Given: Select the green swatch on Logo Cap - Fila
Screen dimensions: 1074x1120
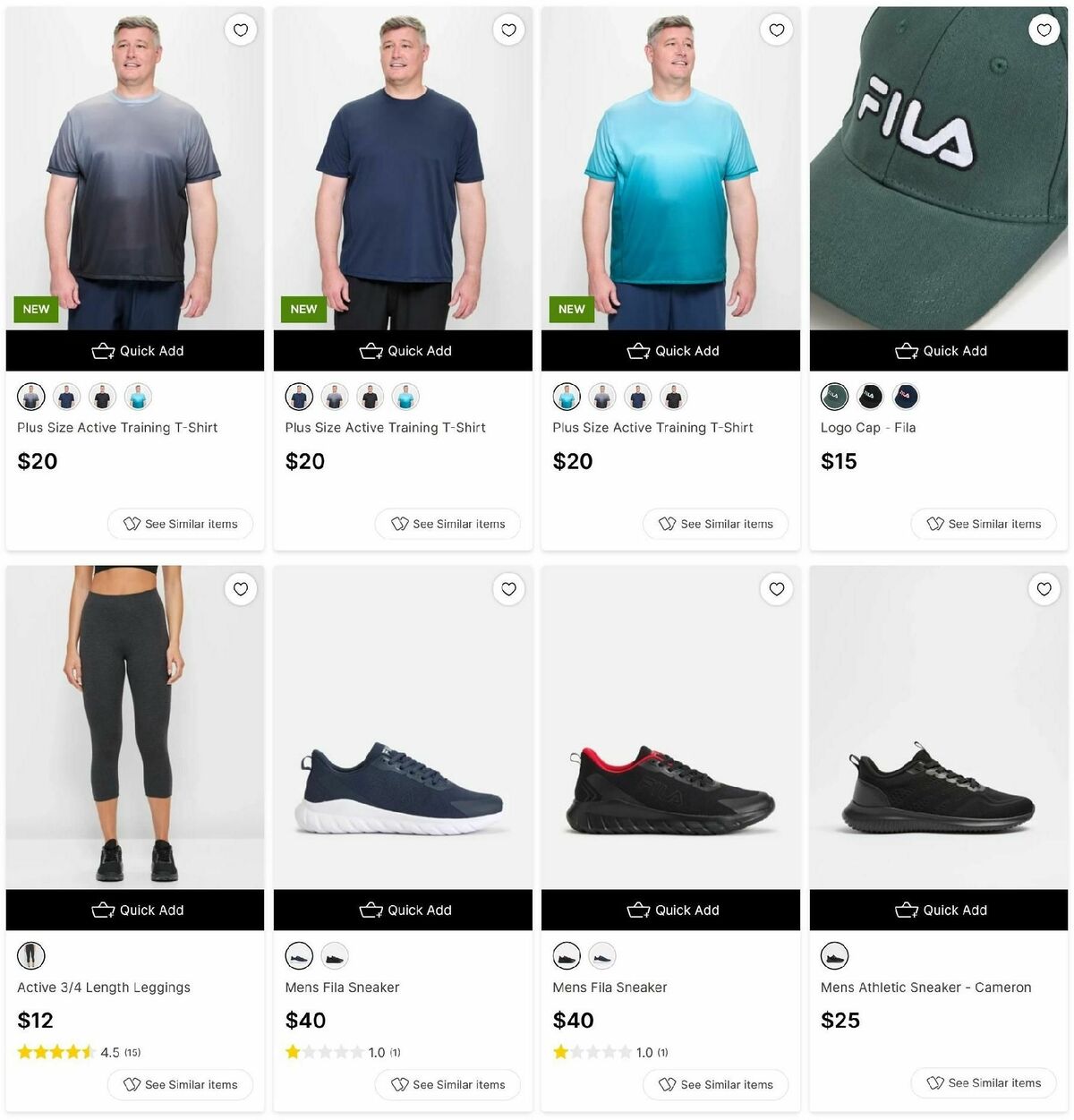Looking at the screenshot, I should tap(834, 396).
